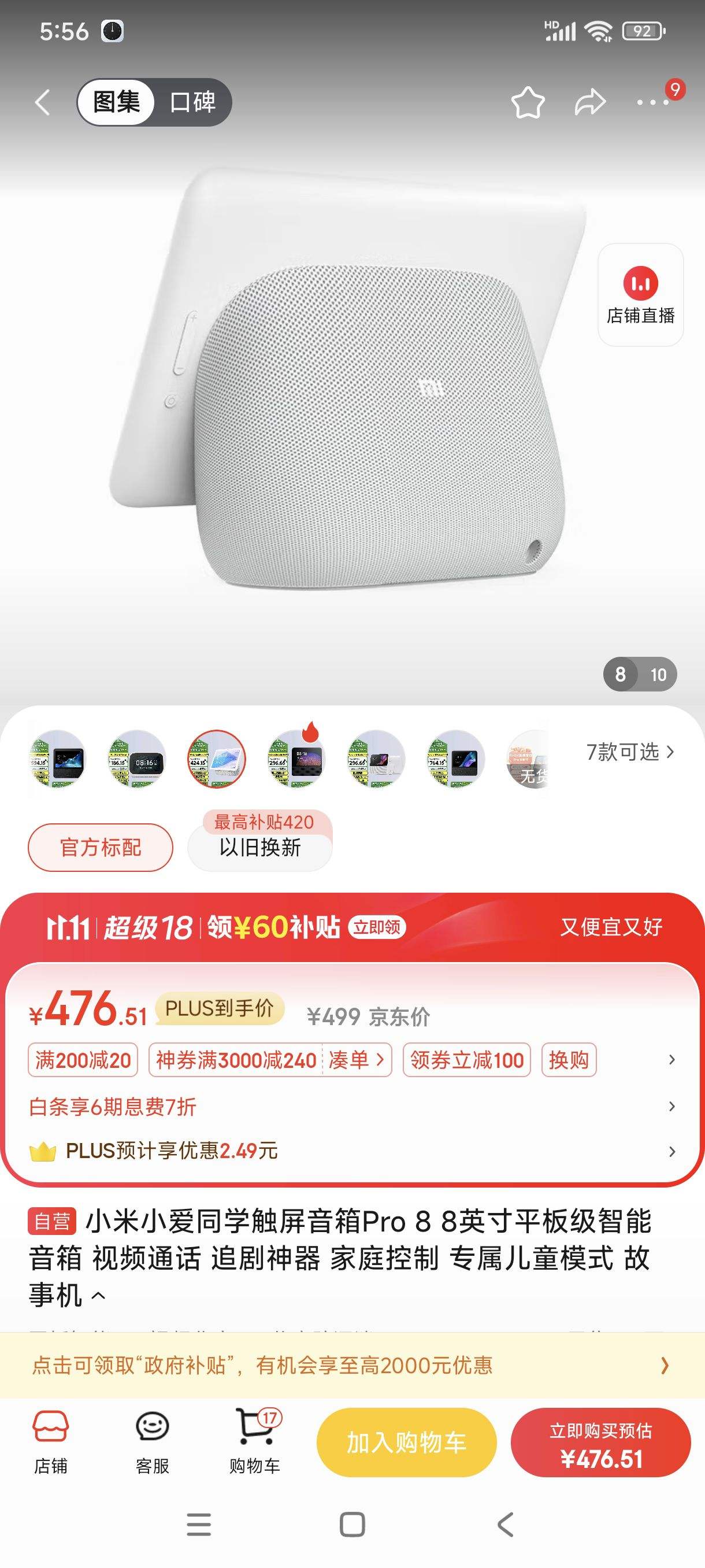Select the 官方标配 configuration option
This screenshot has height=1568, width=705.
[x=100, y=847]
